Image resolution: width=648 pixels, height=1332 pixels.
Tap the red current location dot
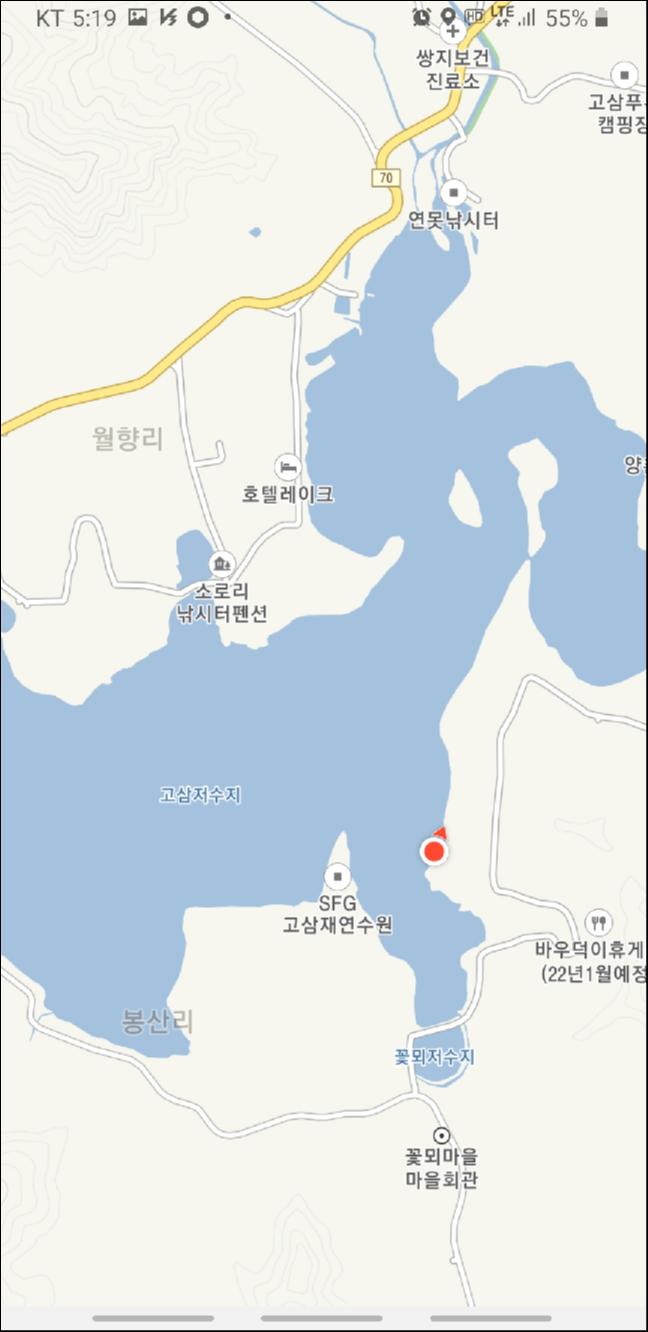(x=434, y=852)
